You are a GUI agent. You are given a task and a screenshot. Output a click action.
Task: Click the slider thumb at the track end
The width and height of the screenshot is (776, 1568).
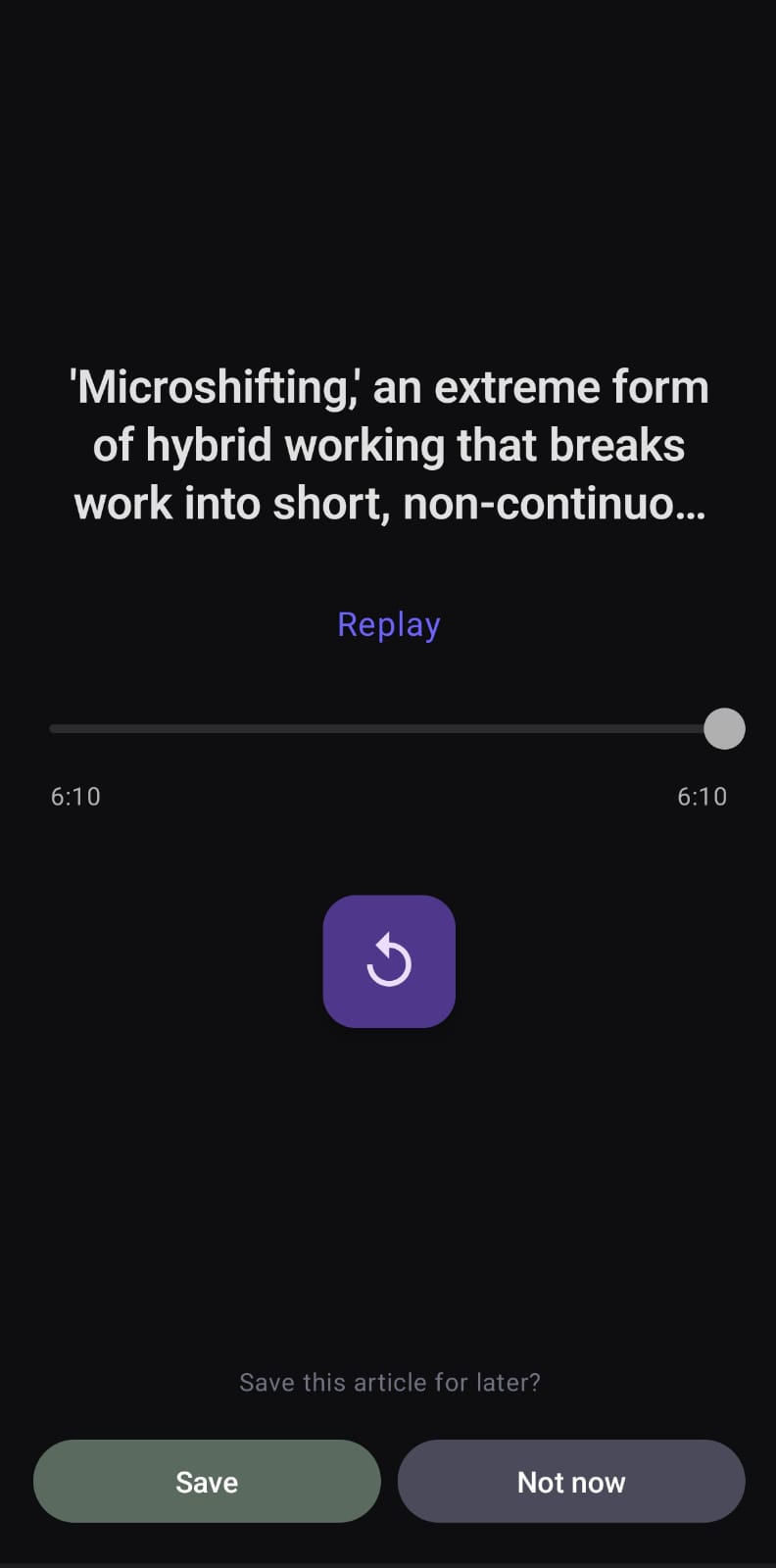724,728
